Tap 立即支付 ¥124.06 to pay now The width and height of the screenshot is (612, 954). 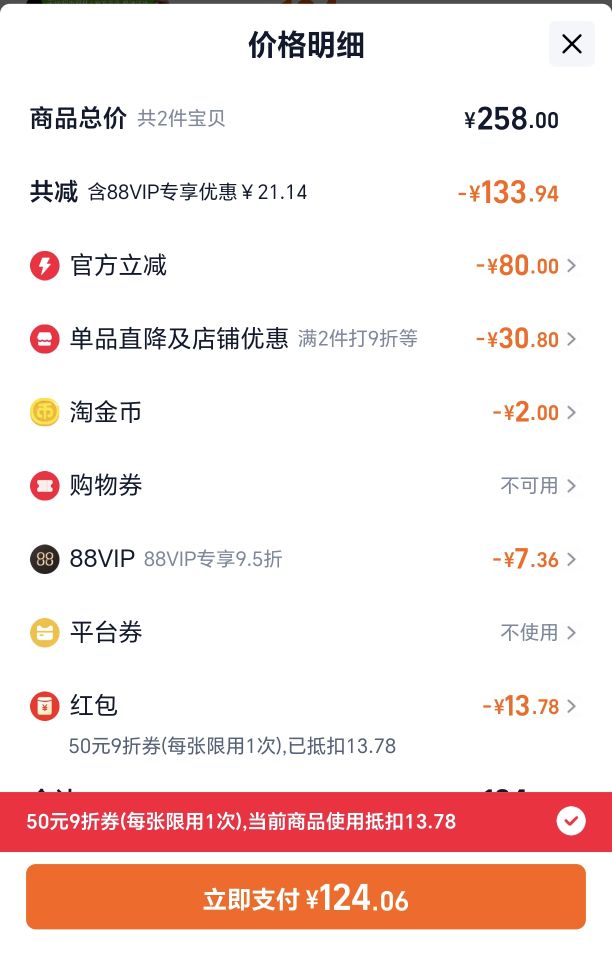tap(306, 897)
